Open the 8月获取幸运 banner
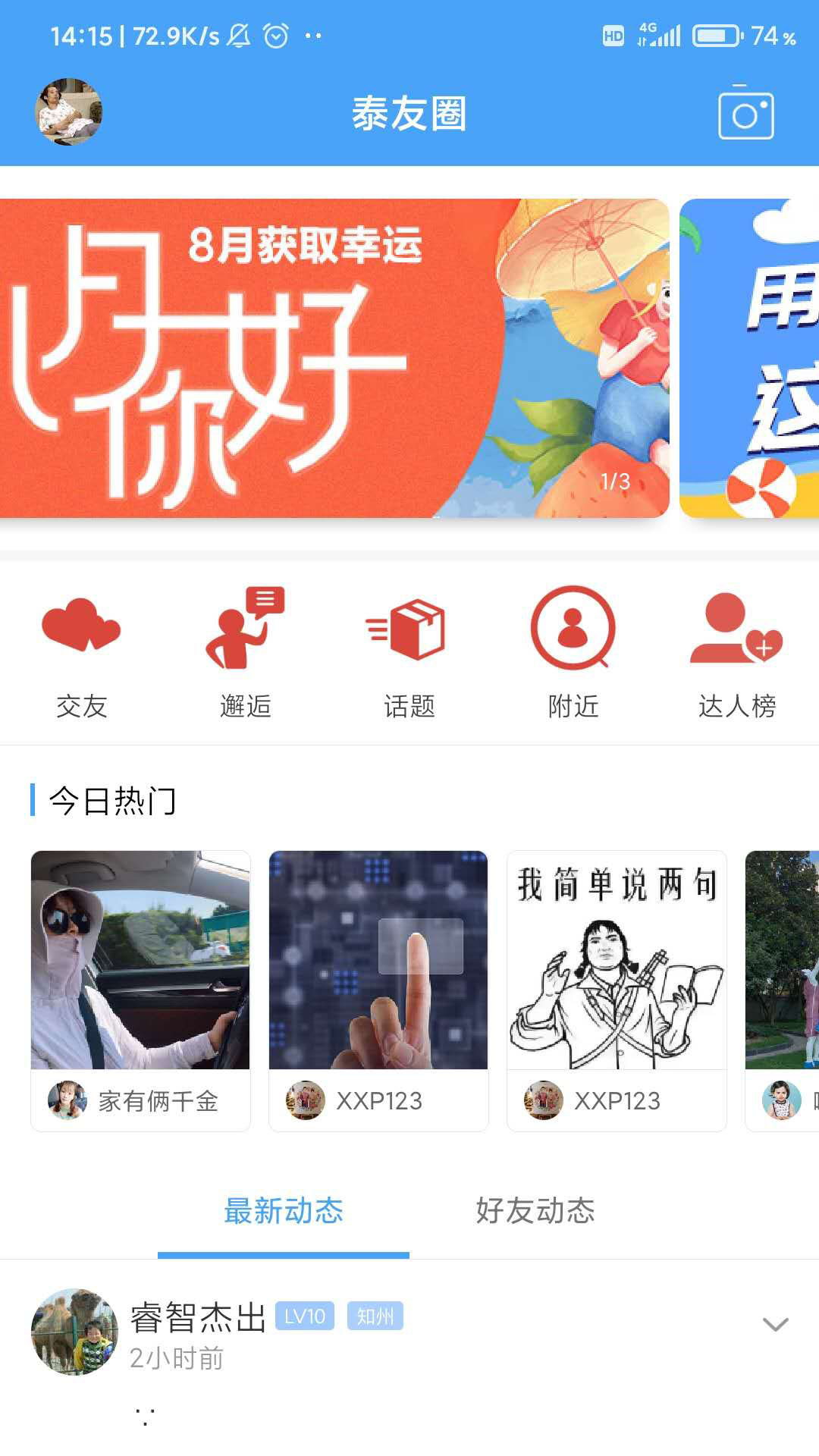 (334, 358)
